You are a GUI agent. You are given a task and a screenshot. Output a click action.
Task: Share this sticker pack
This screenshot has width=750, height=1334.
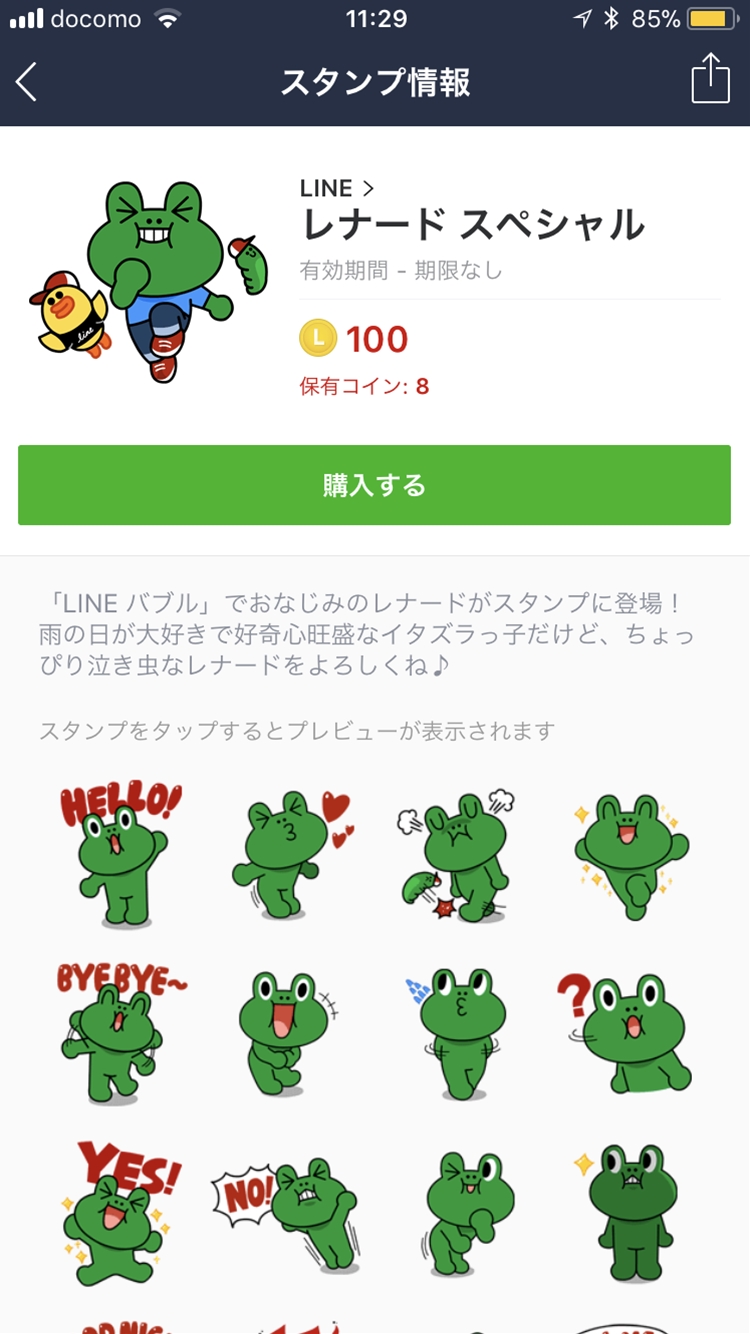(710, 80)
